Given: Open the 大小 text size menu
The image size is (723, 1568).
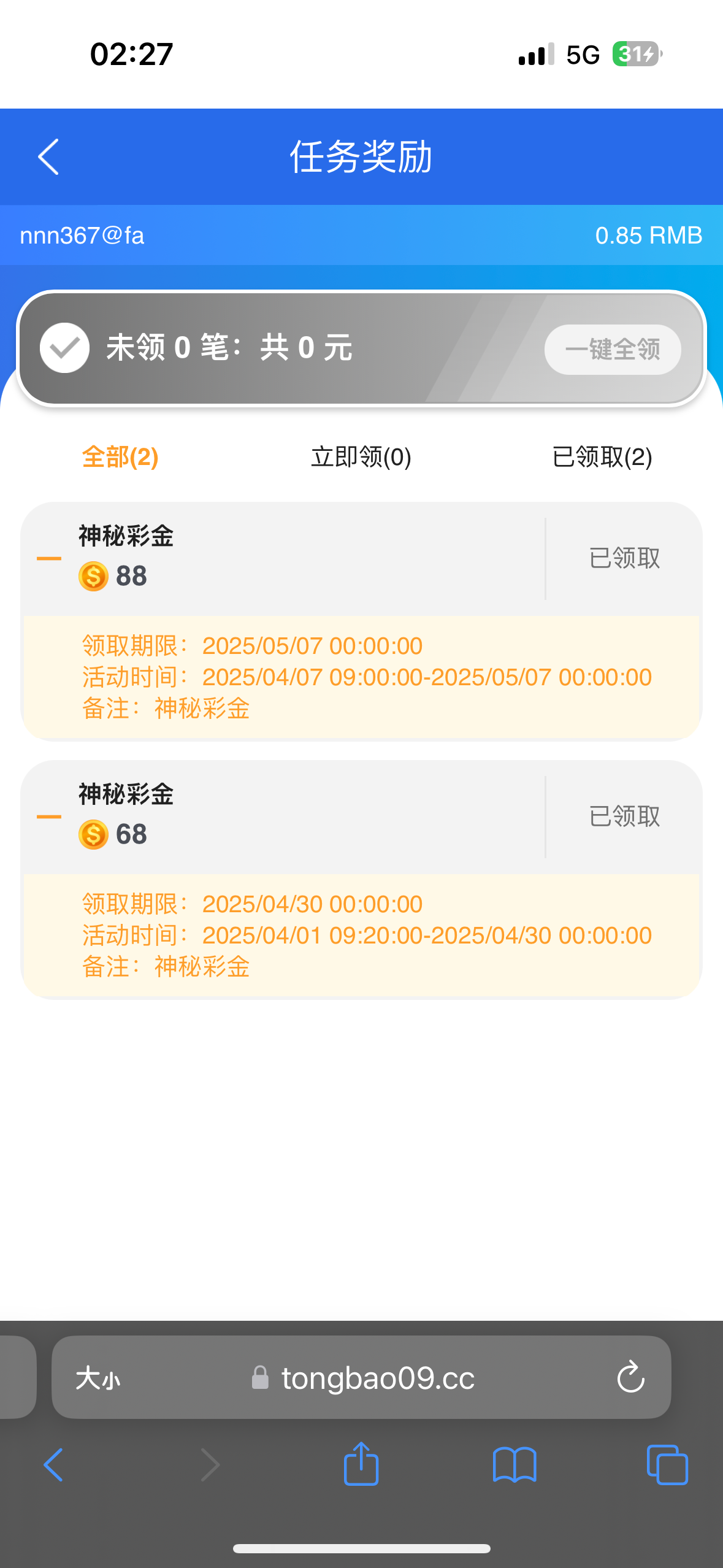Looking at the screenshot, I should 98,1378.
